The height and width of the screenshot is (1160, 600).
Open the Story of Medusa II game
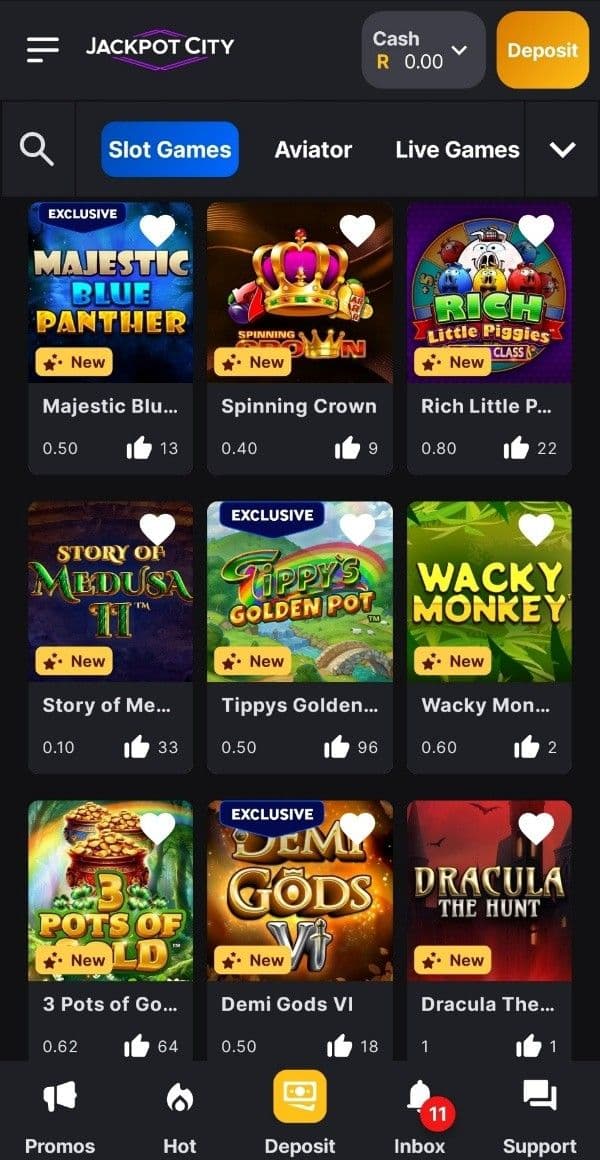coord(110,593)
